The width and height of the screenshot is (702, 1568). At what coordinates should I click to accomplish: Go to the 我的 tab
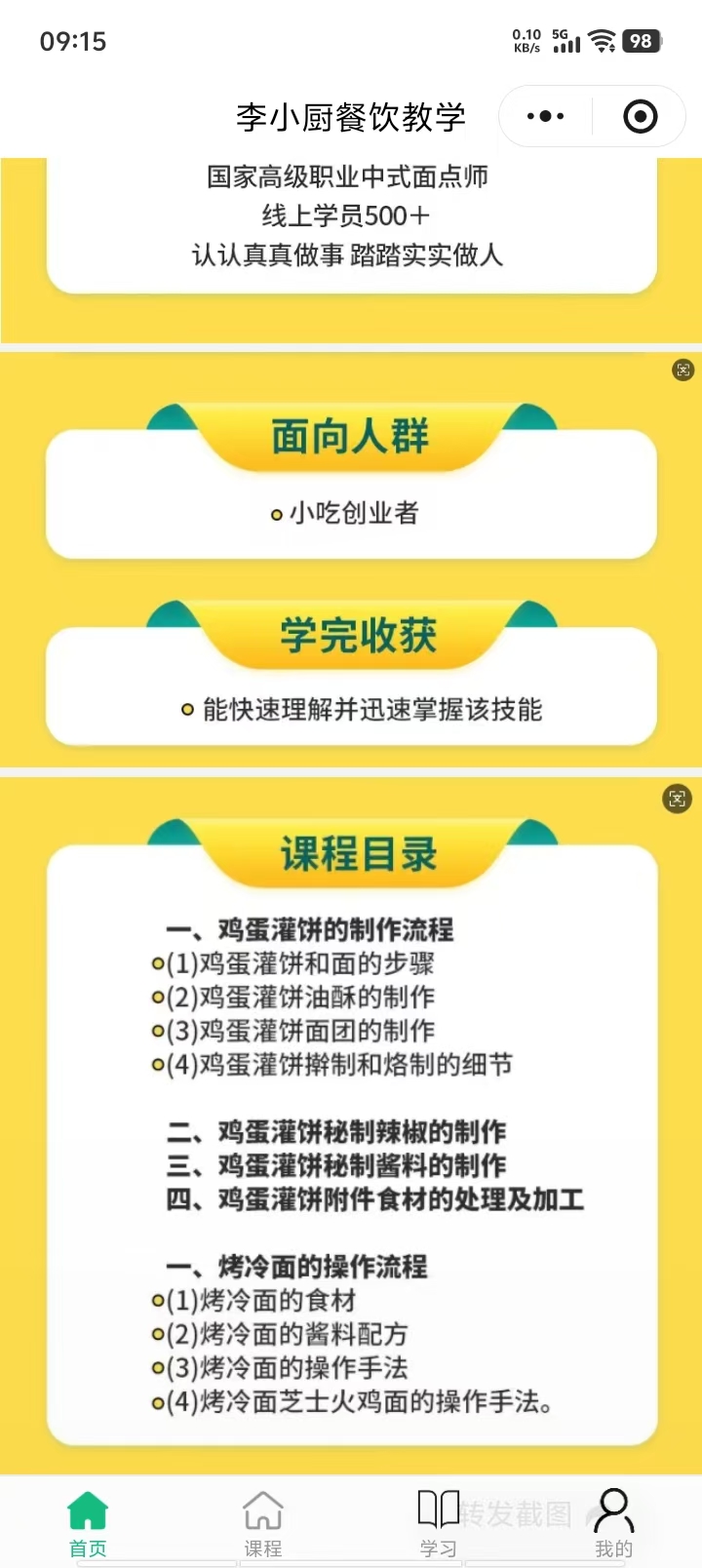(614, 1523)
